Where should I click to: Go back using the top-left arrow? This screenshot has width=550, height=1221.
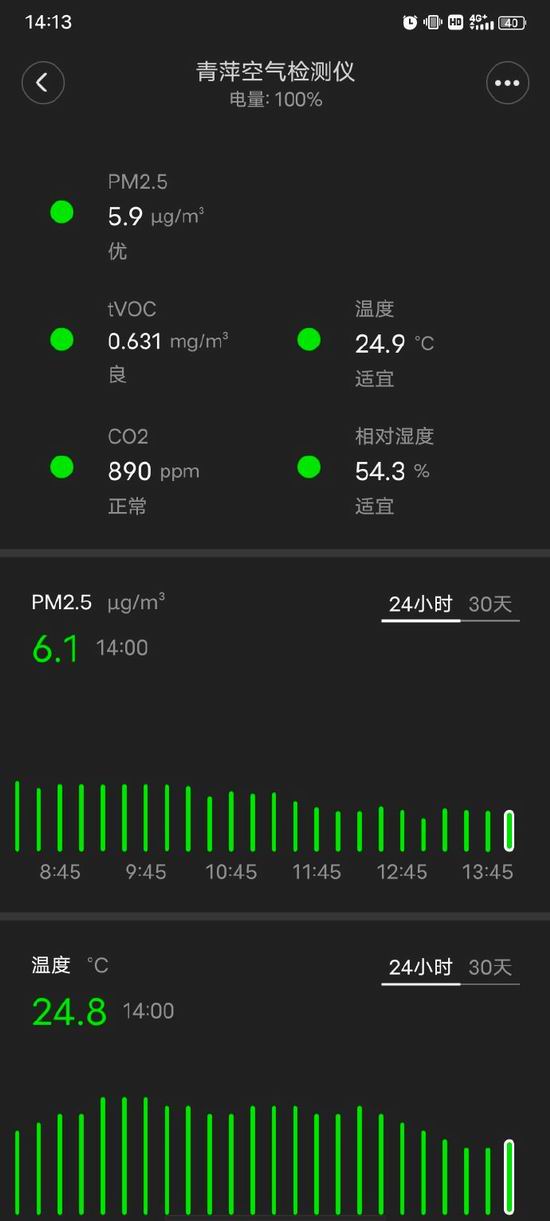42,83
